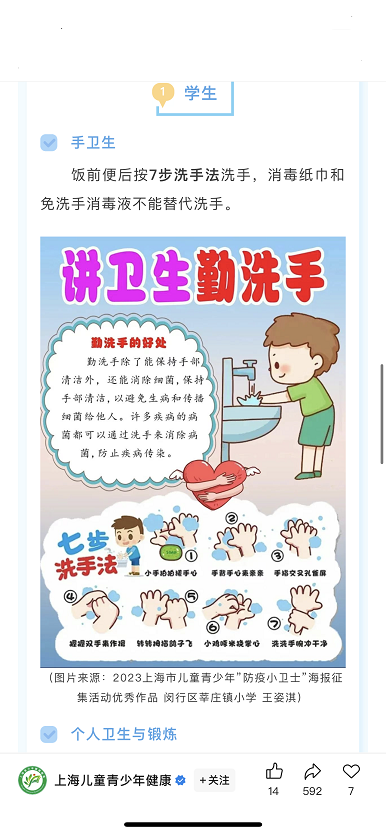Share the article using the share arrow
Screen dimensions: 386x834
coord(313,771)
